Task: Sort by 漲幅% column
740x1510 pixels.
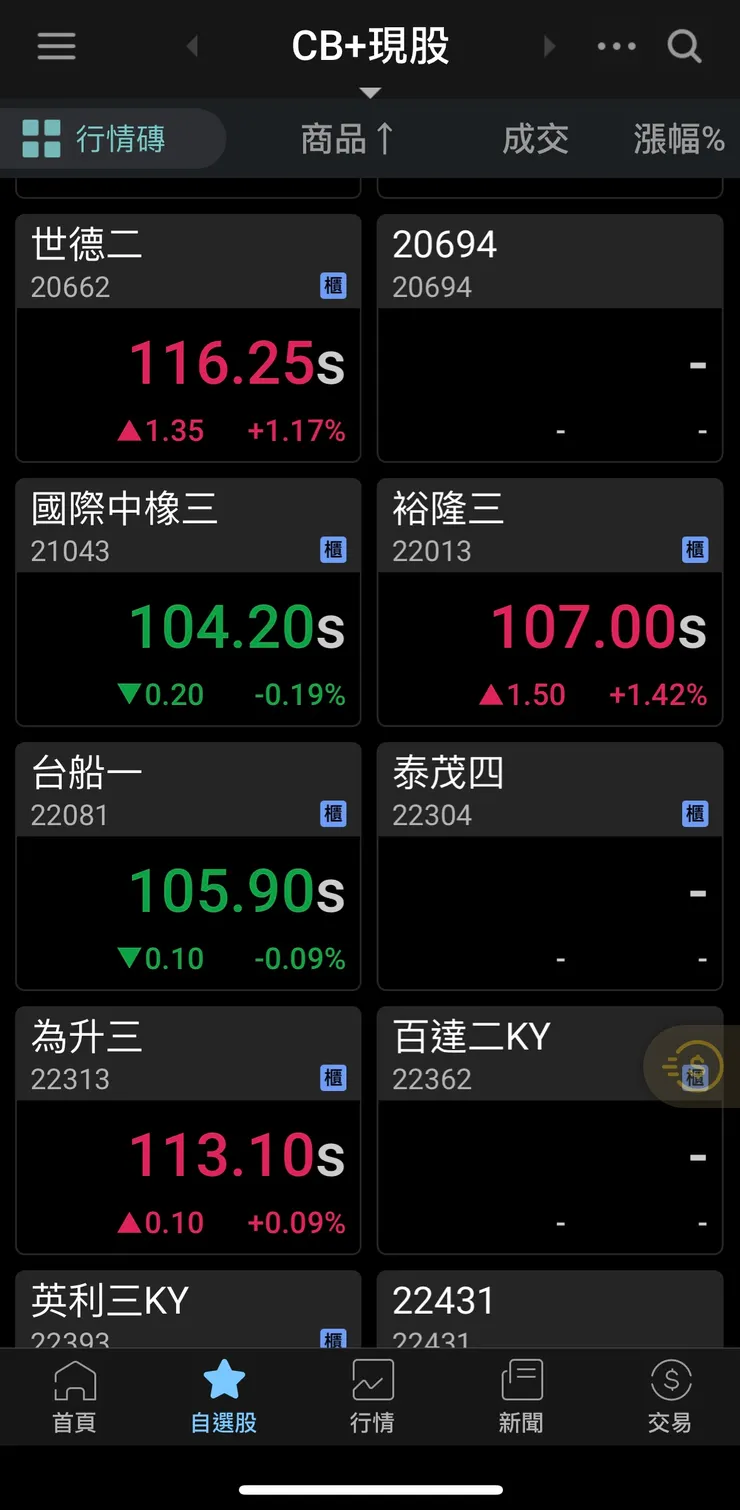Action: coord(679,139)
